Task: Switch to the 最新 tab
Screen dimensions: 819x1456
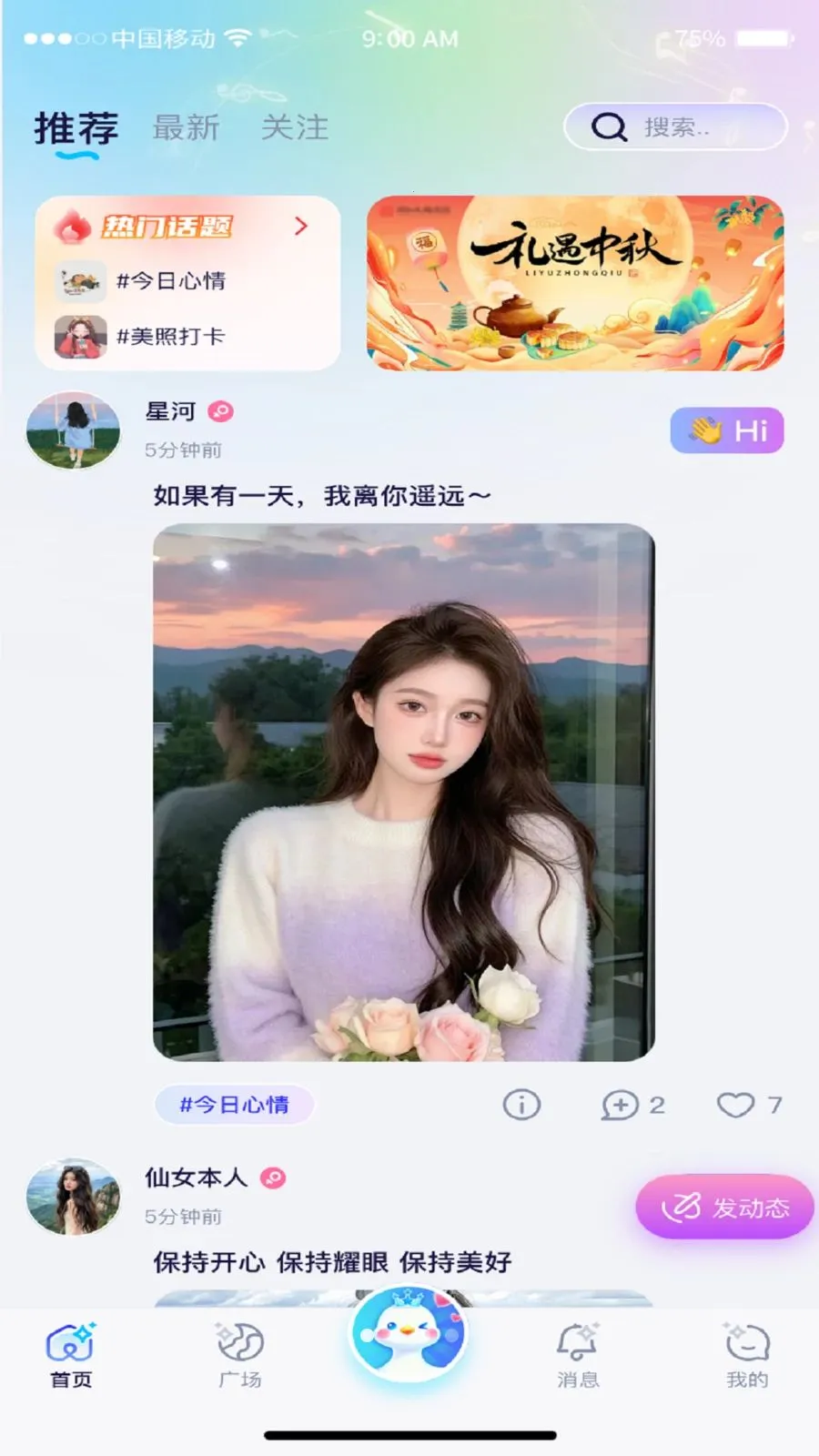Action: (186, 127)
